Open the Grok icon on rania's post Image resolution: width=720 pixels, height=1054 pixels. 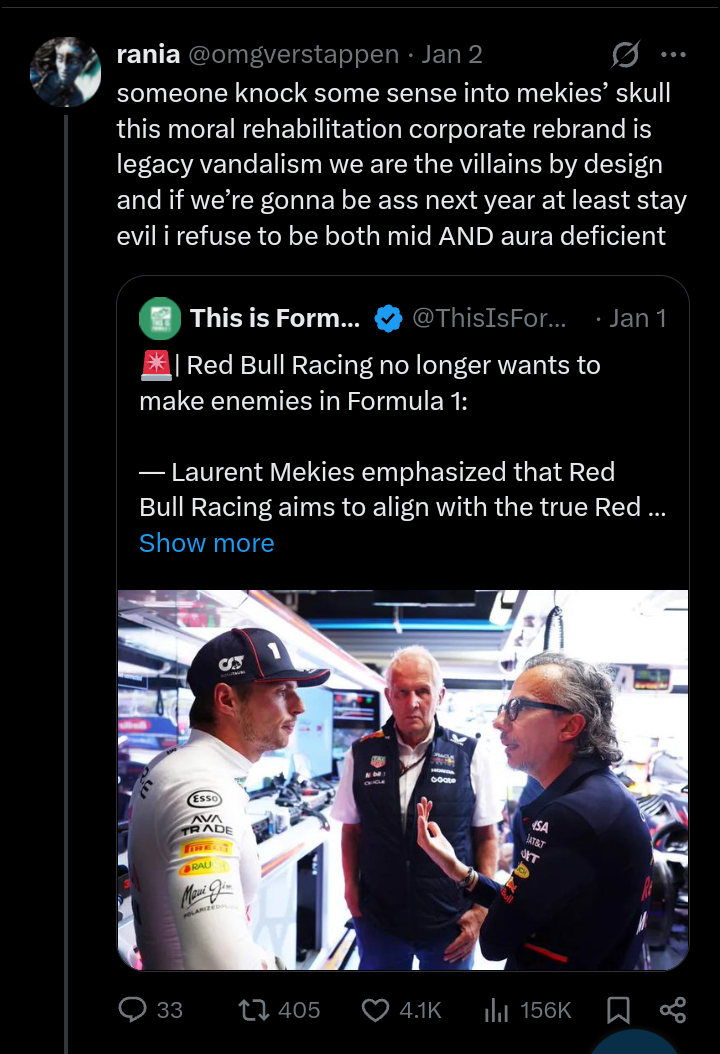(625, 54)
